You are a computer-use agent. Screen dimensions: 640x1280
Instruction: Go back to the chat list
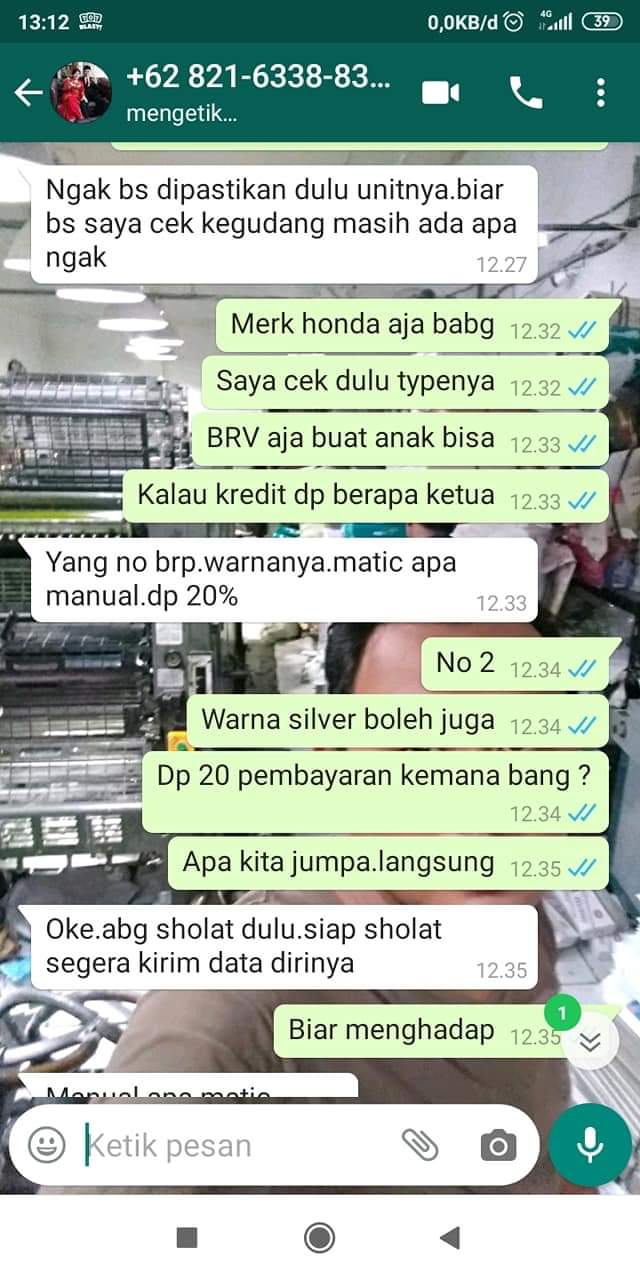point(27,93)
